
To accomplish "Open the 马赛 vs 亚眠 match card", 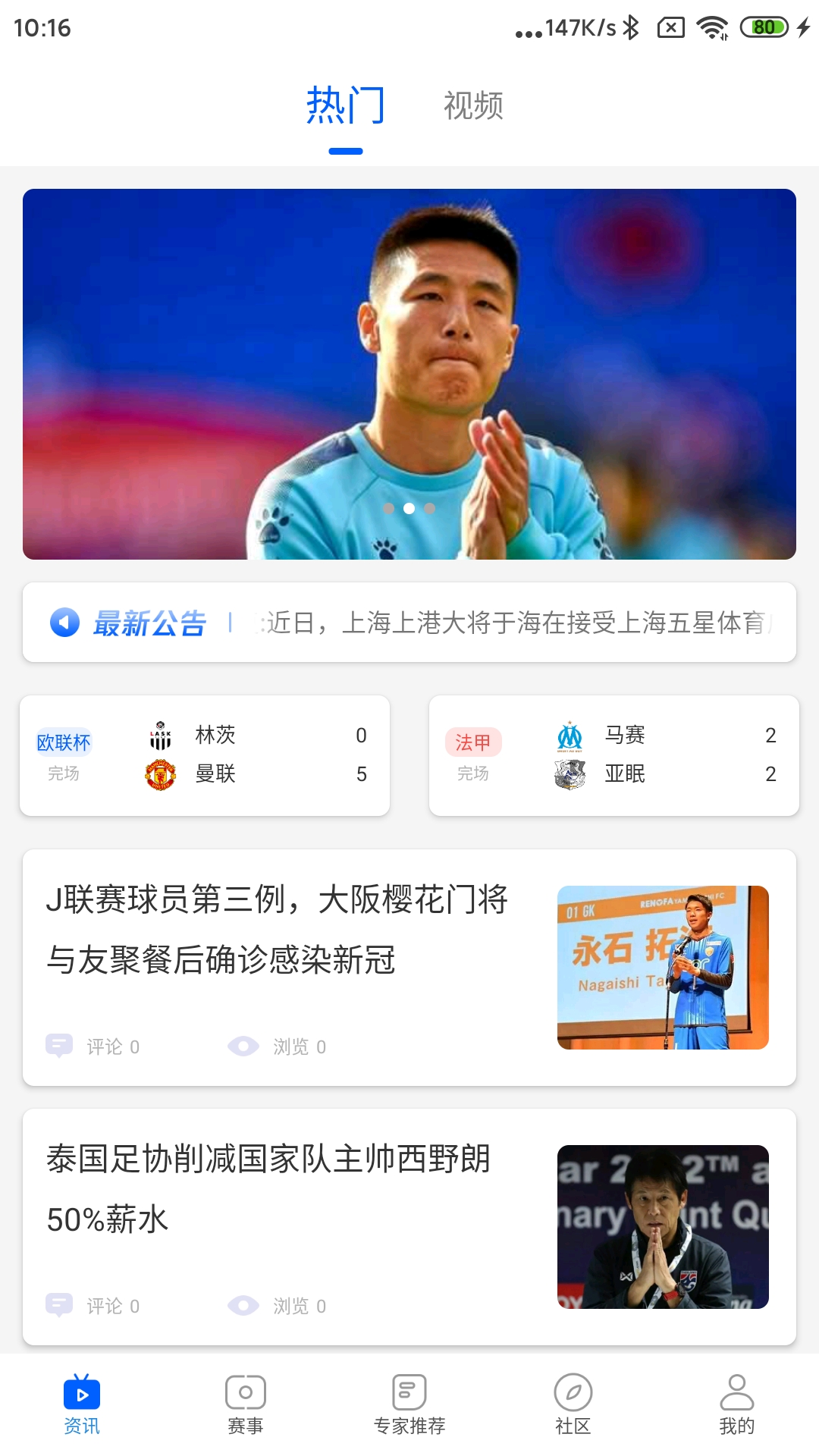I will pyautogui.click(x=614, y=755).
